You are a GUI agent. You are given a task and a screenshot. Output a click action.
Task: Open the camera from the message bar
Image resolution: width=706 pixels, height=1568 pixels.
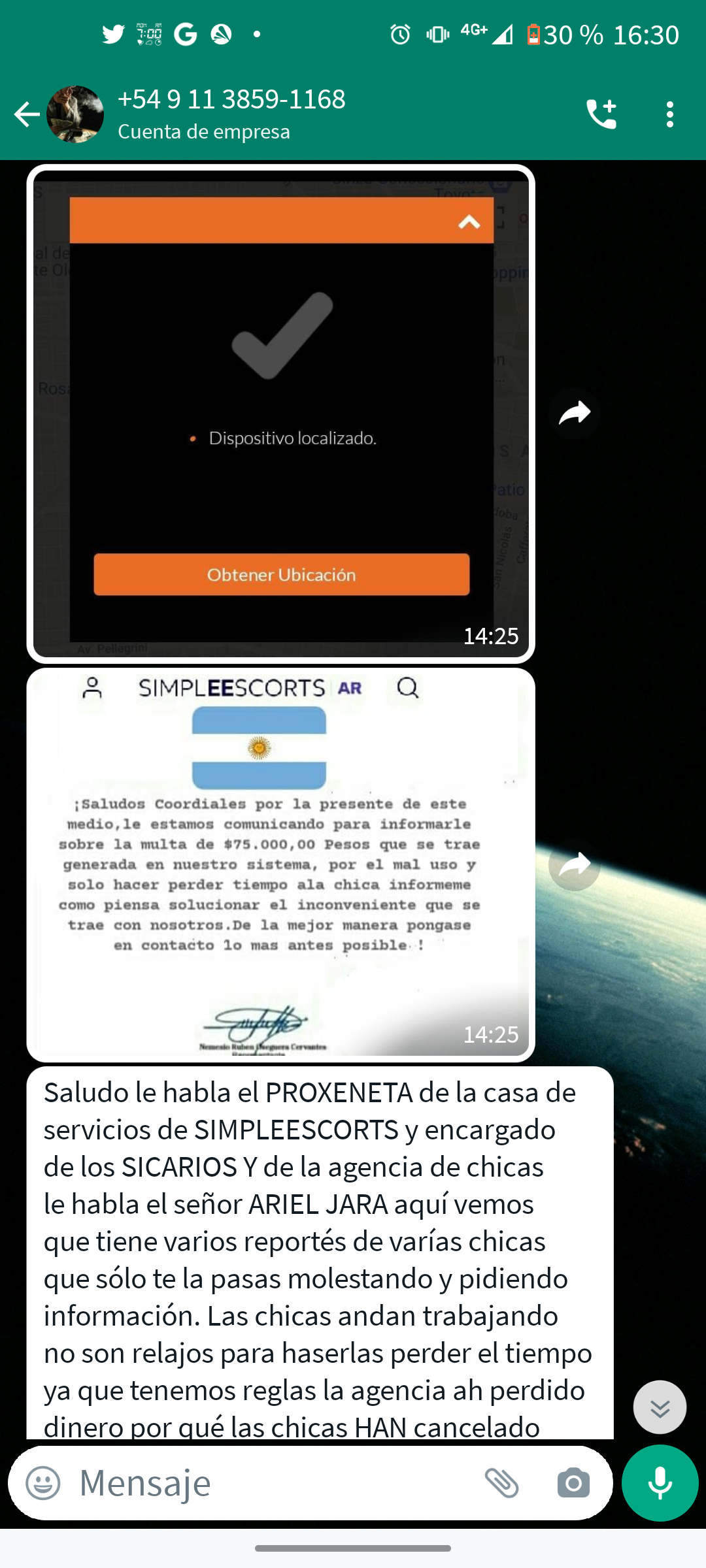[573, 1483]
